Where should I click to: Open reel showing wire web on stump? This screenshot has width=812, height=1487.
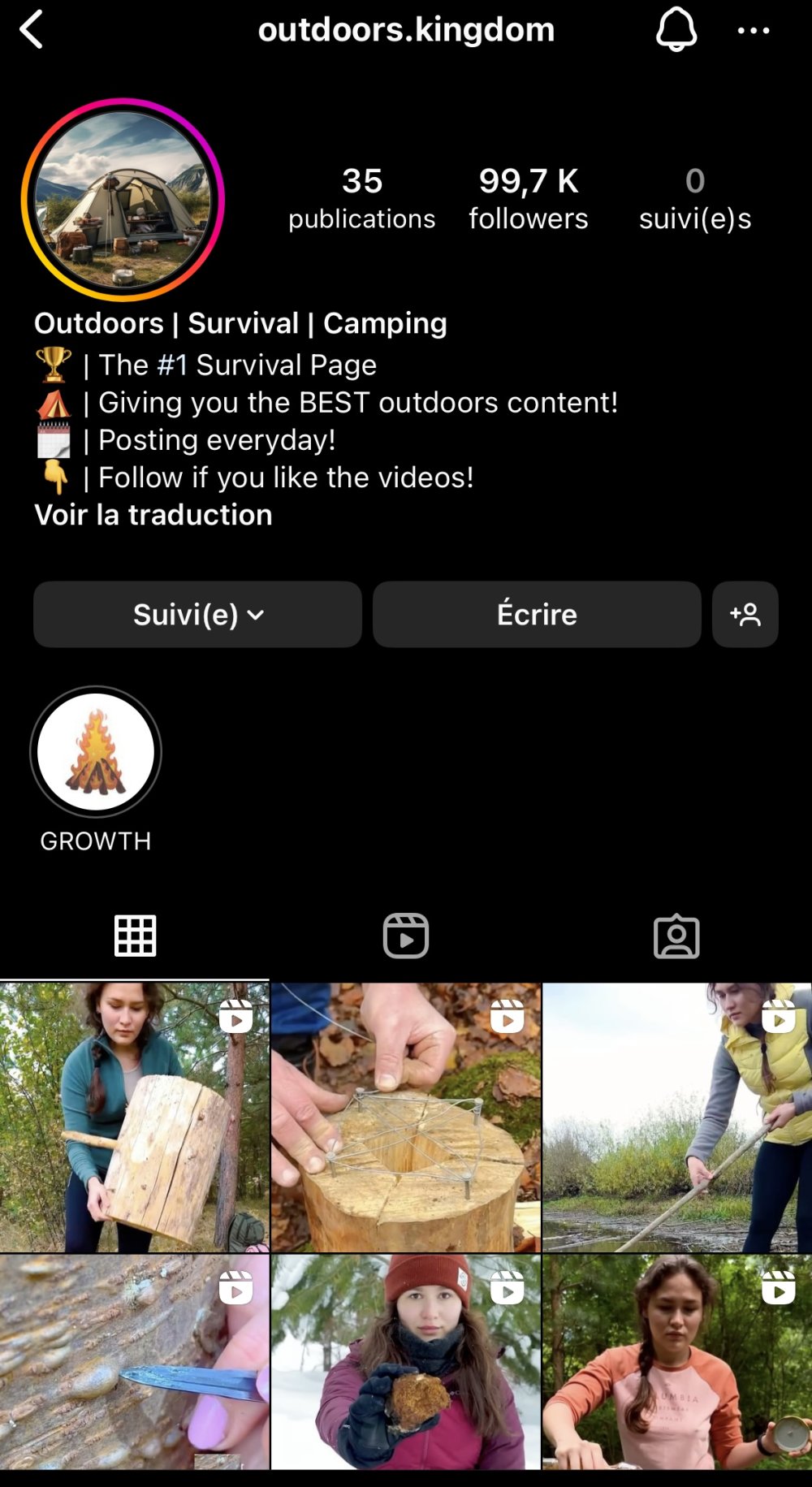tap(406, 1117)
